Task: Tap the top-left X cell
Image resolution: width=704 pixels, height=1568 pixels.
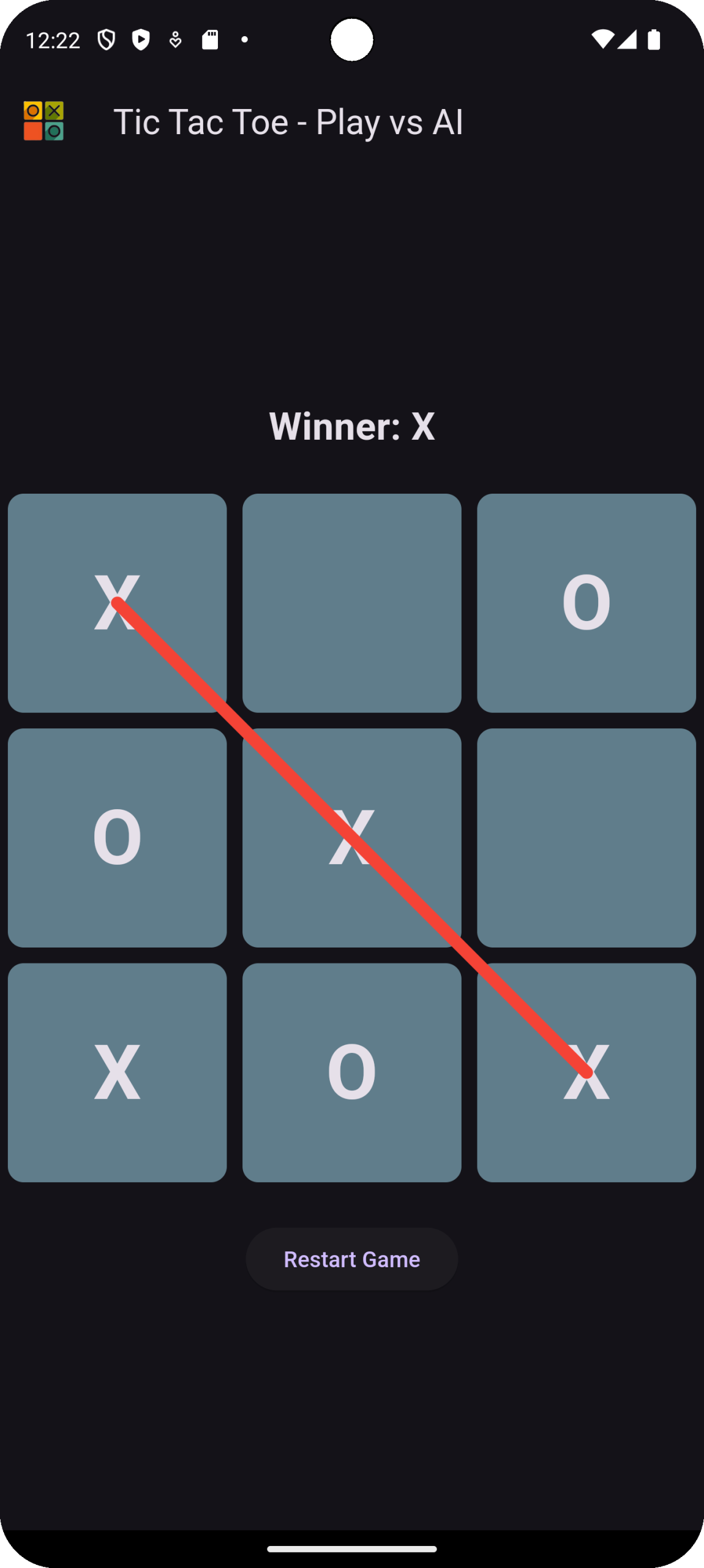Action: pyautogui.click(x=117, y=603)
